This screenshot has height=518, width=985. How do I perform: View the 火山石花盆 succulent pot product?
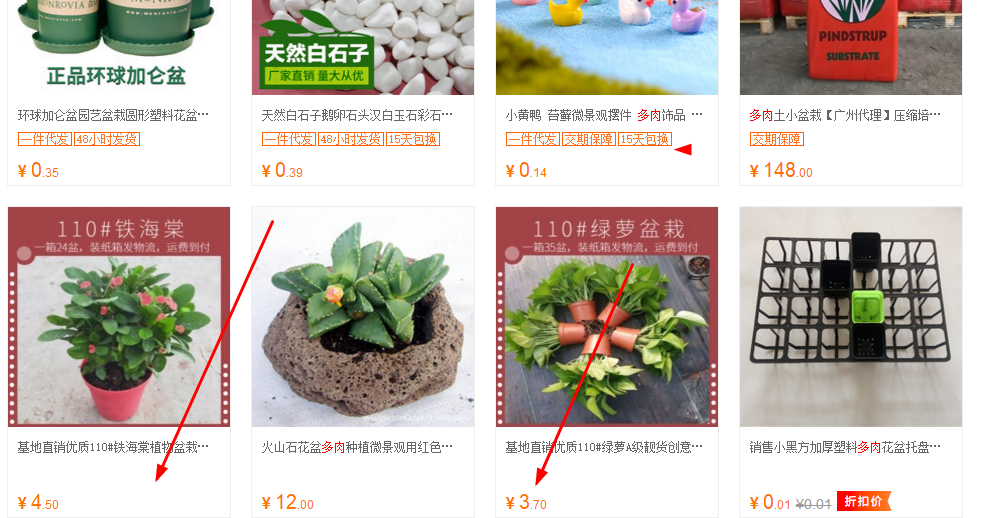363,317
